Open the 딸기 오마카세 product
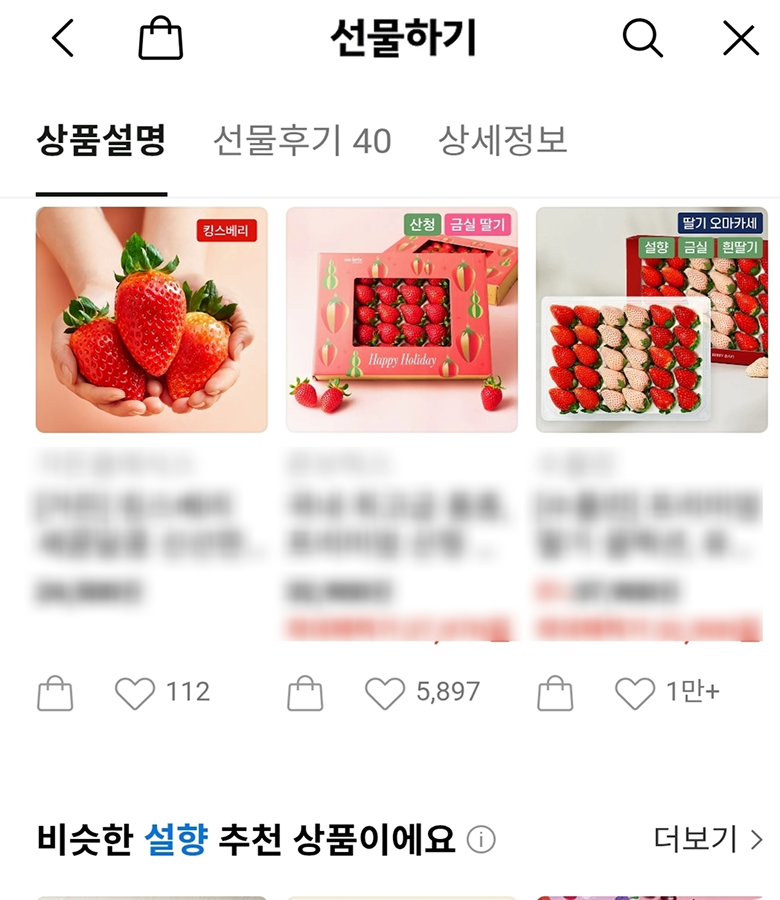 652,320
